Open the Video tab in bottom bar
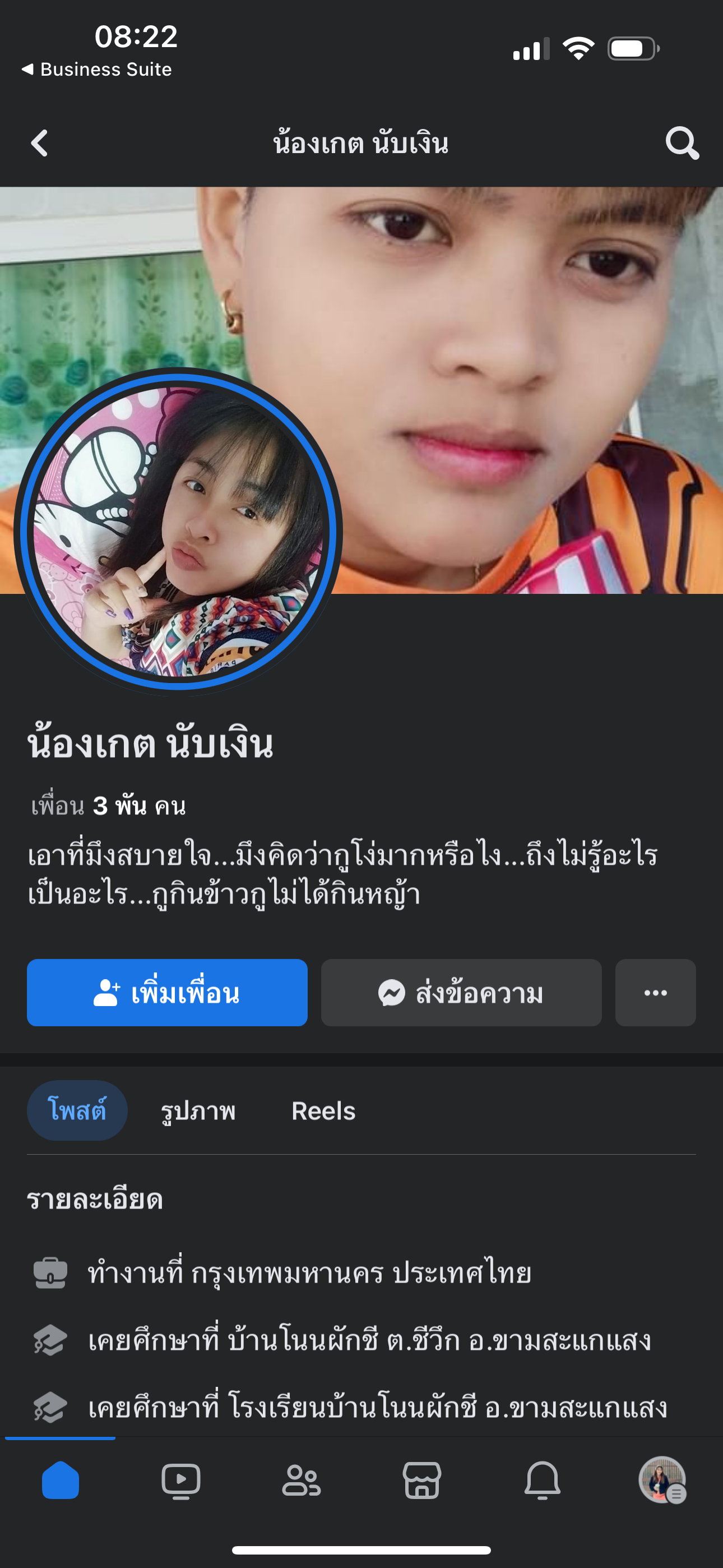 point(180,1480)
